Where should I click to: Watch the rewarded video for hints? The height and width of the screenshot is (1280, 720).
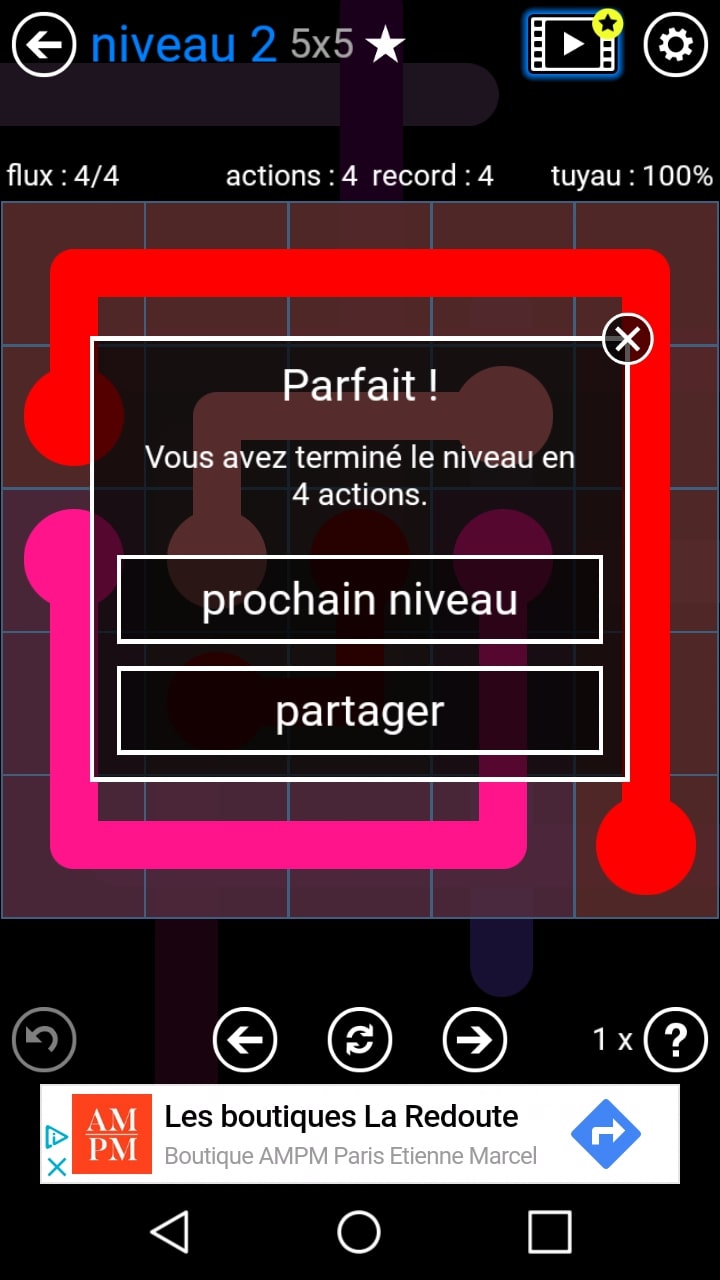coord(573,45)
